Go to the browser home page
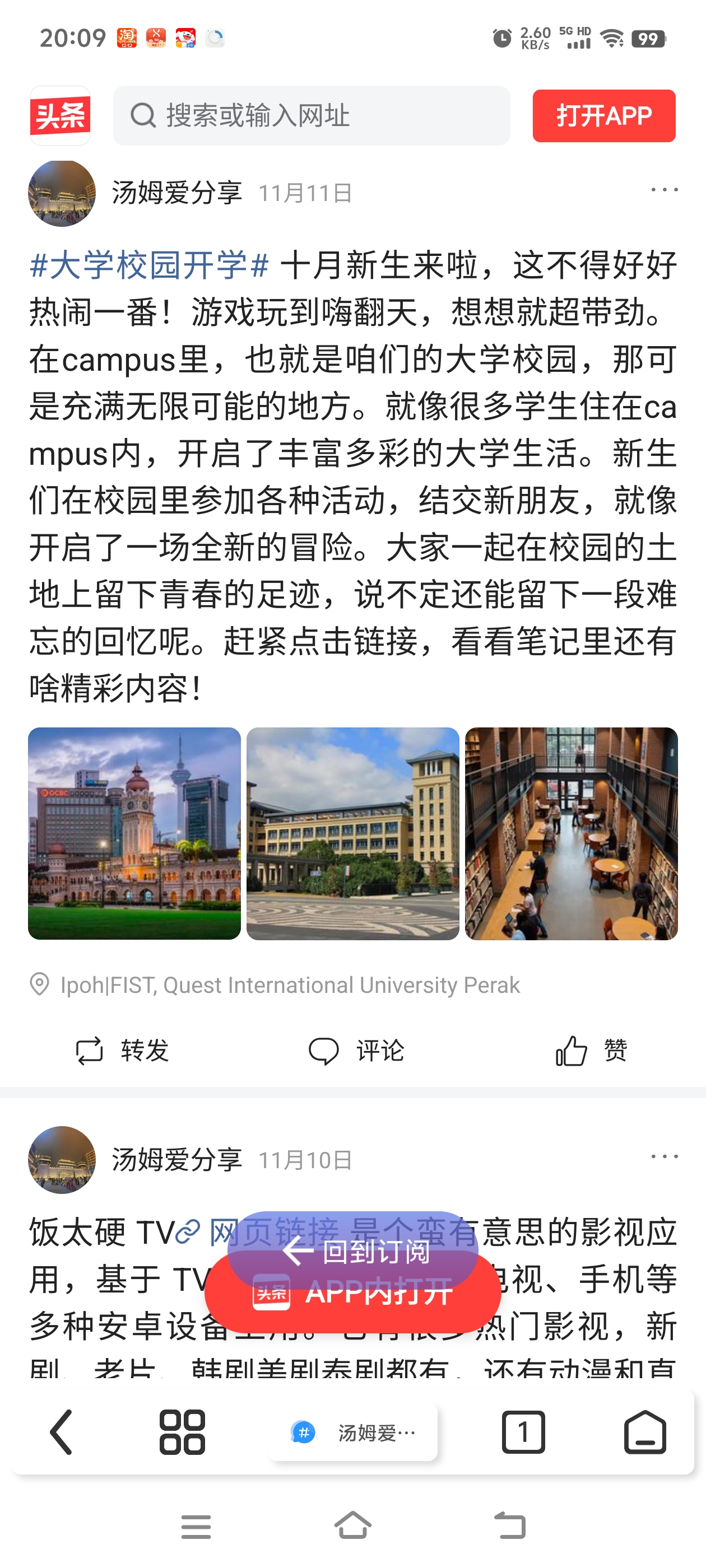706x1568 pixels. click(x=644, y=1432)
